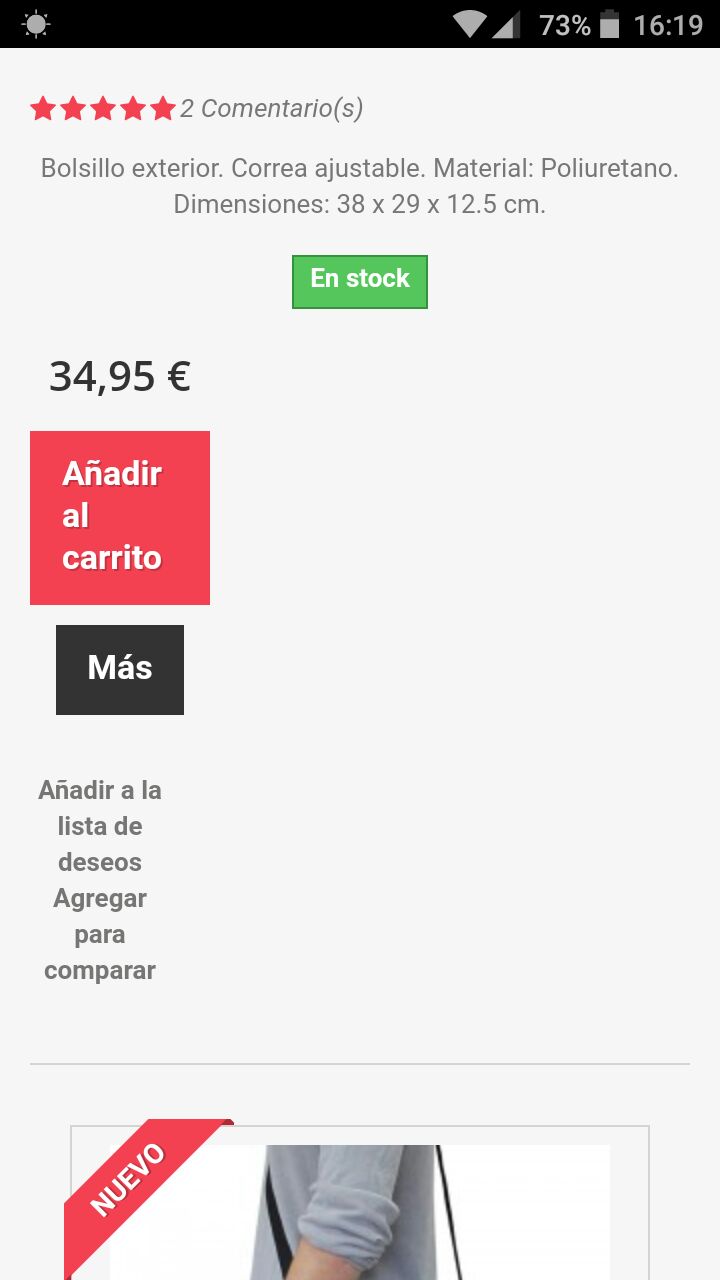This screenshot has height=1280, width=720.
Task: Tap the Añadir al carrito button
Action: pyautogui.click(x=120, y=517)
